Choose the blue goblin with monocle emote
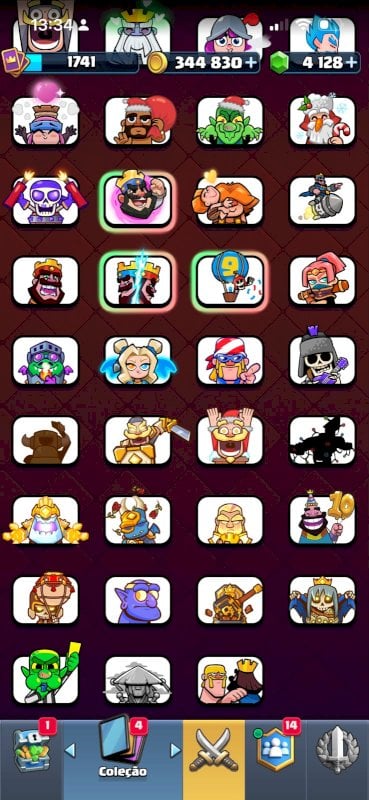 [138, 600]
